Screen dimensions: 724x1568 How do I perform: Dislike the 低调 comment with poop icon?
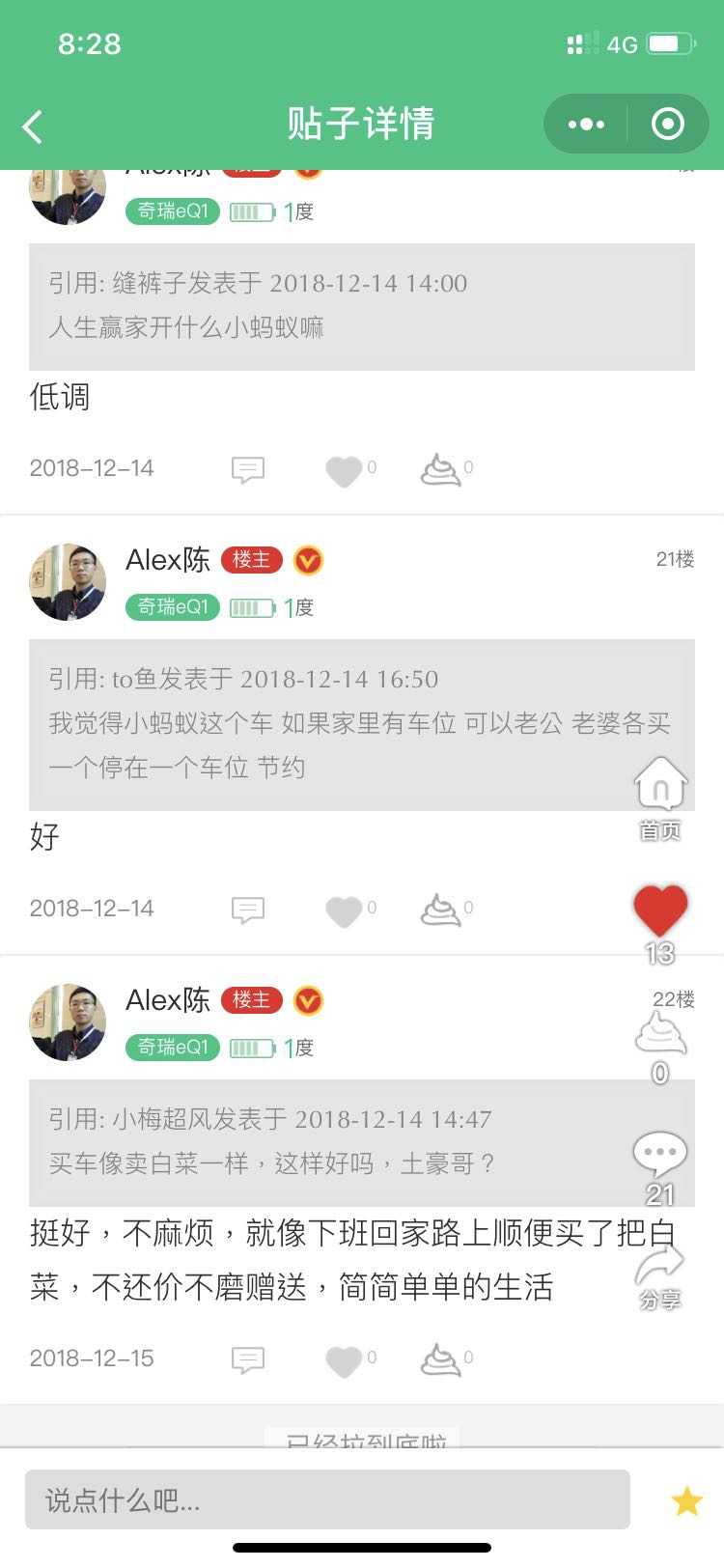pos(441,469)
